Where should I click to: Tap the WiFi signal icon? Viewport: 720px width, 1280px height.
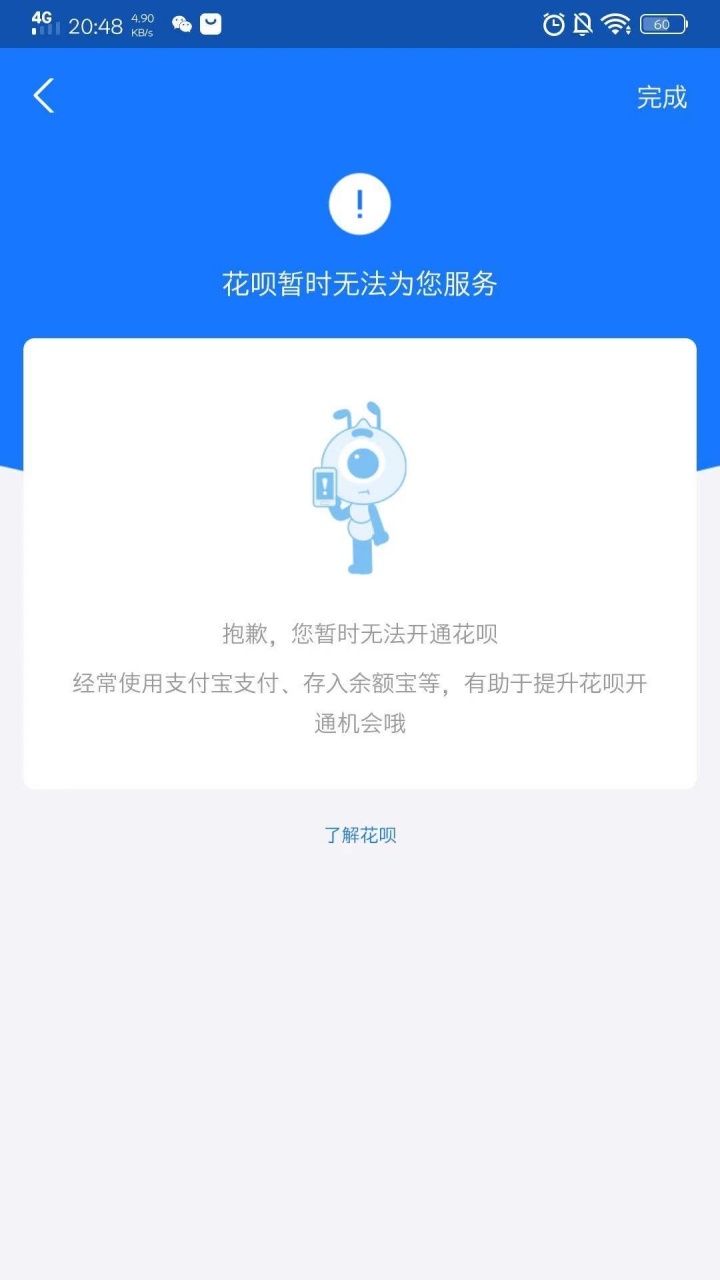tap(617, 23)
